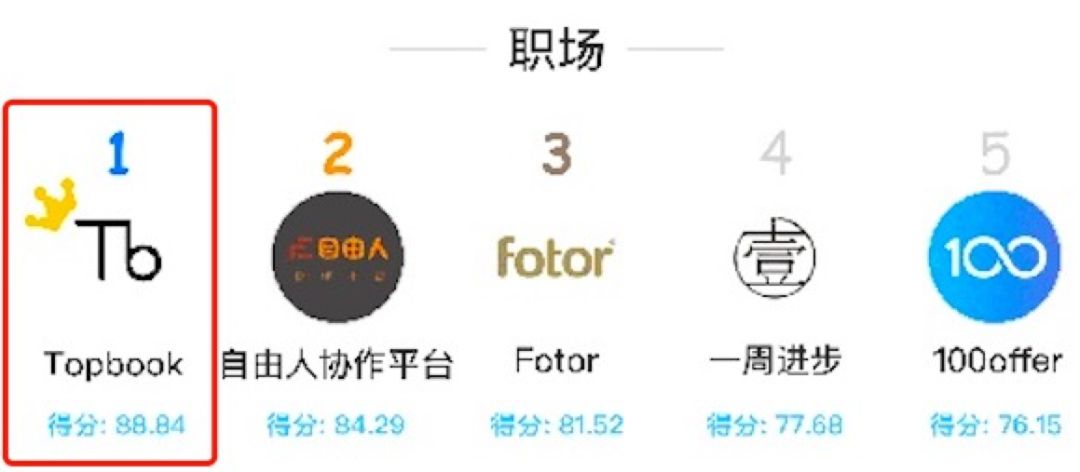View the 一周进步 app details

776,257
